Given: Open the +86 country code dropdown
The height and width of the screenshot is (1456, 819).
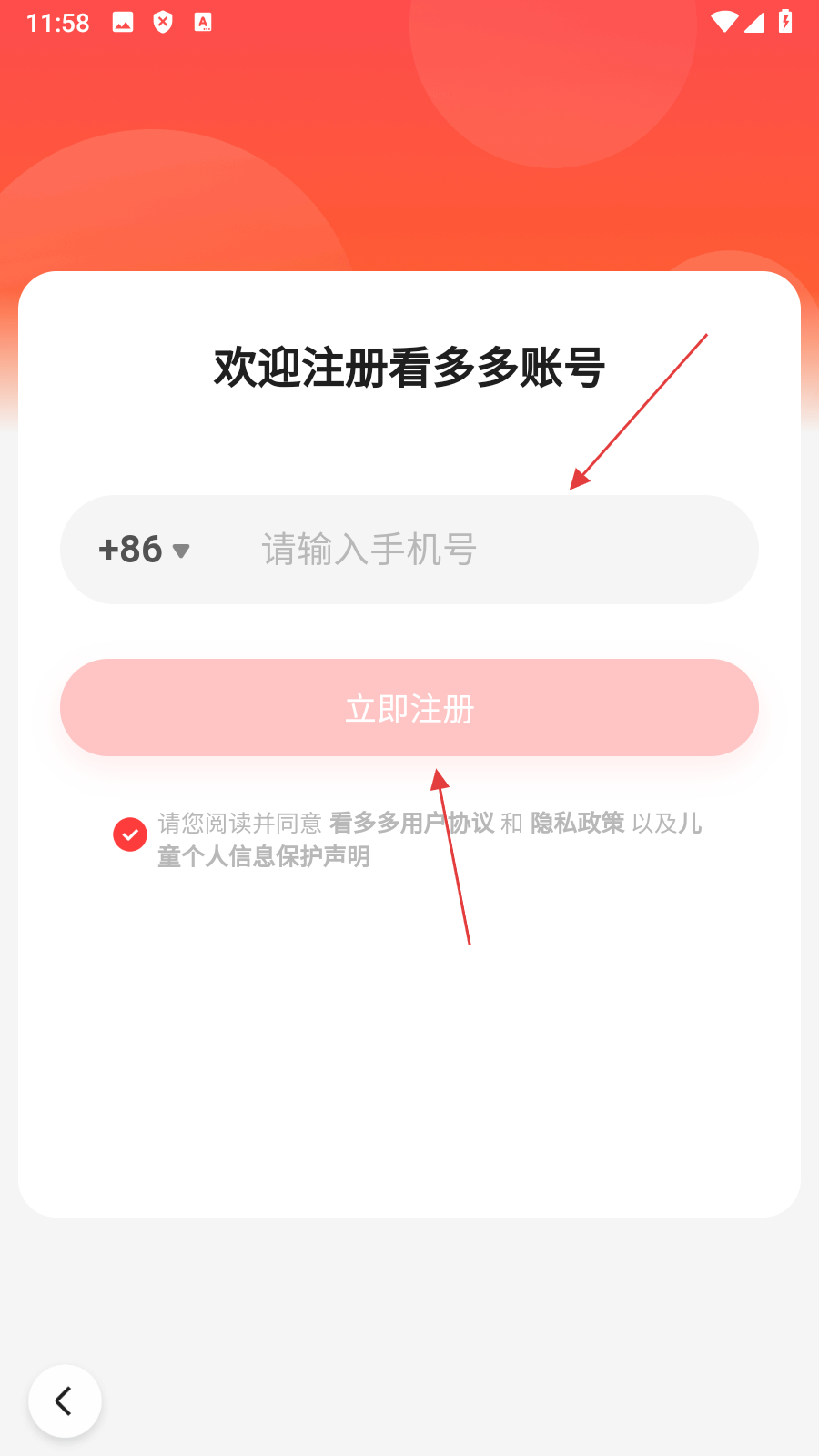Looking at the screenshot, I should point(144,550).
